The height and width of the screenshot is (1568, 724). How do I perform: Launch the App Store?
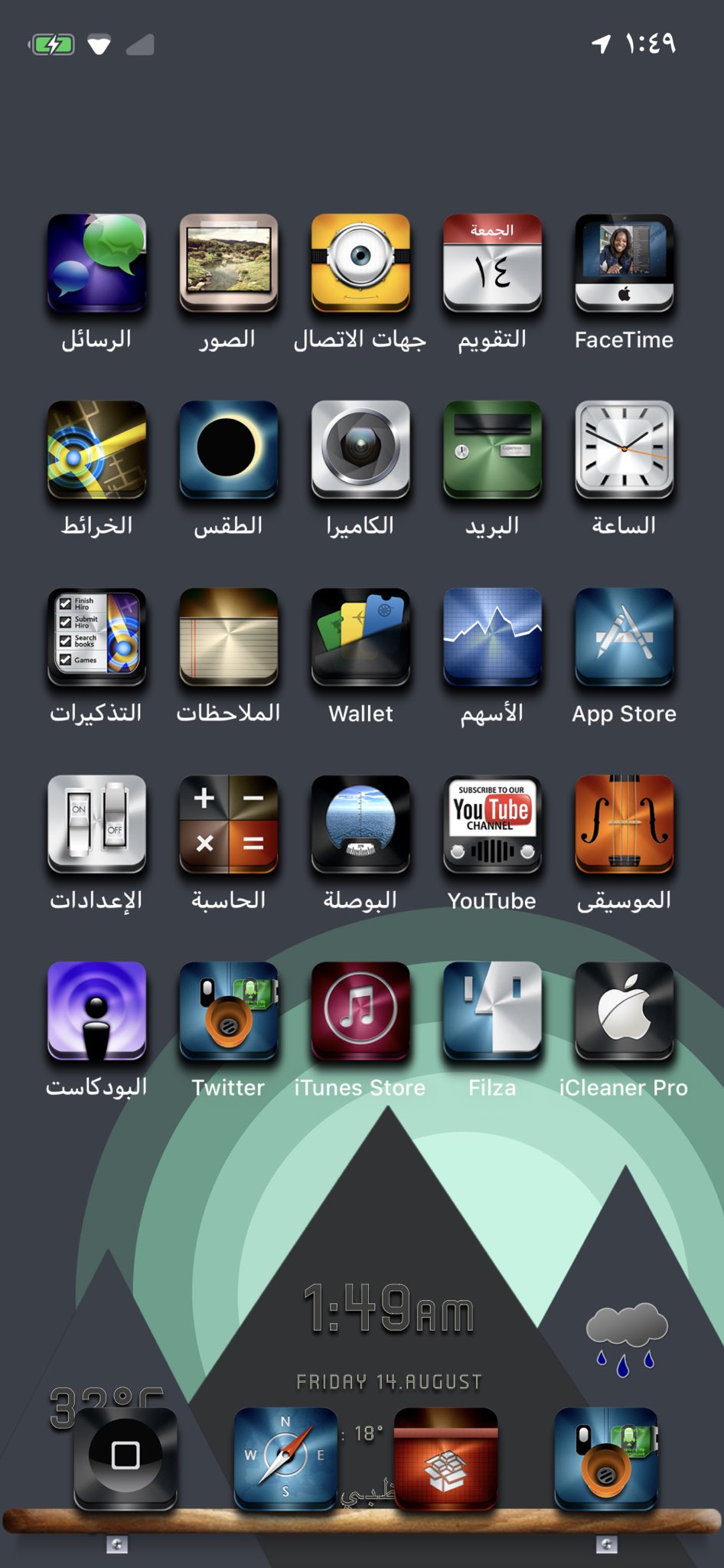pos(624,637)
